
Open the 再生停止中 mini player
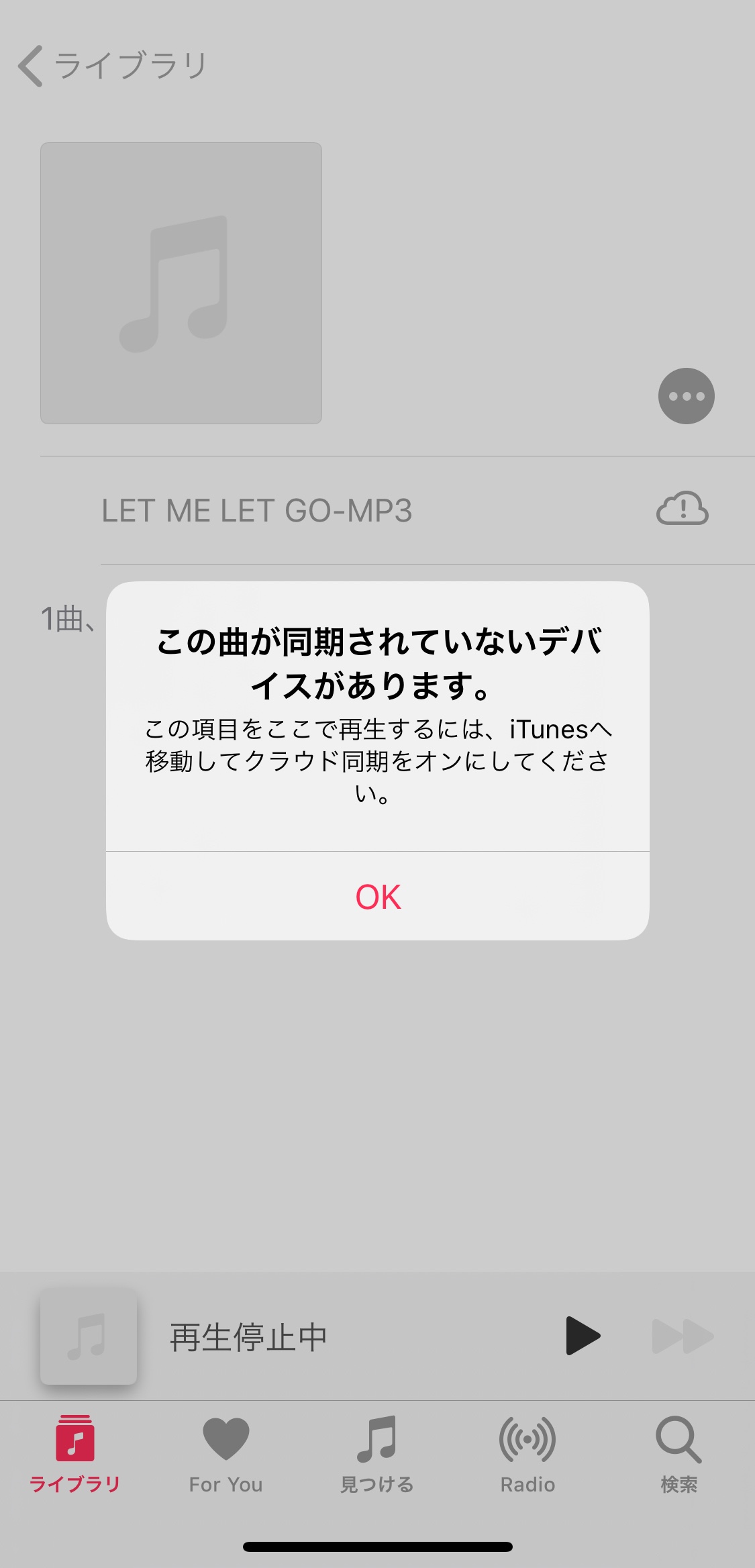click(x=248, y=1337)
